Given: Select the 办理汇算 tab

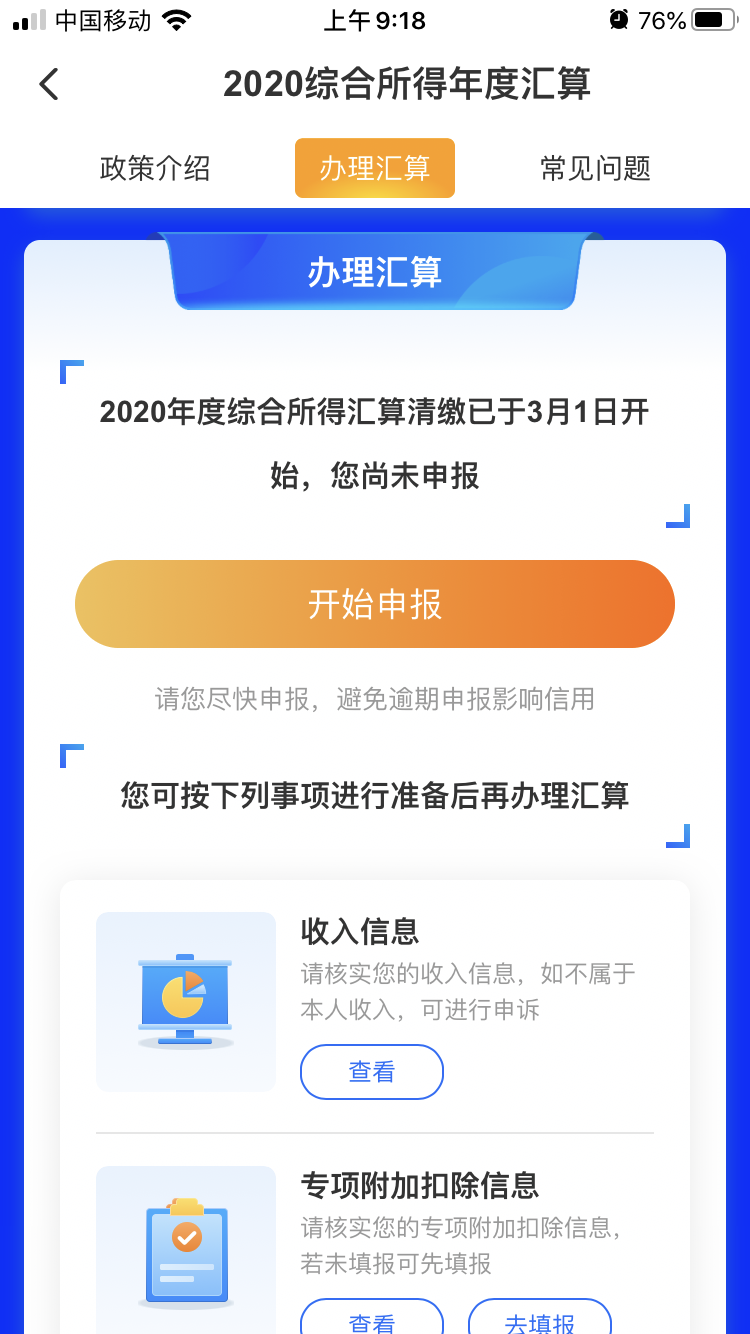Looking at the screenshot, I should click(375, 168).
